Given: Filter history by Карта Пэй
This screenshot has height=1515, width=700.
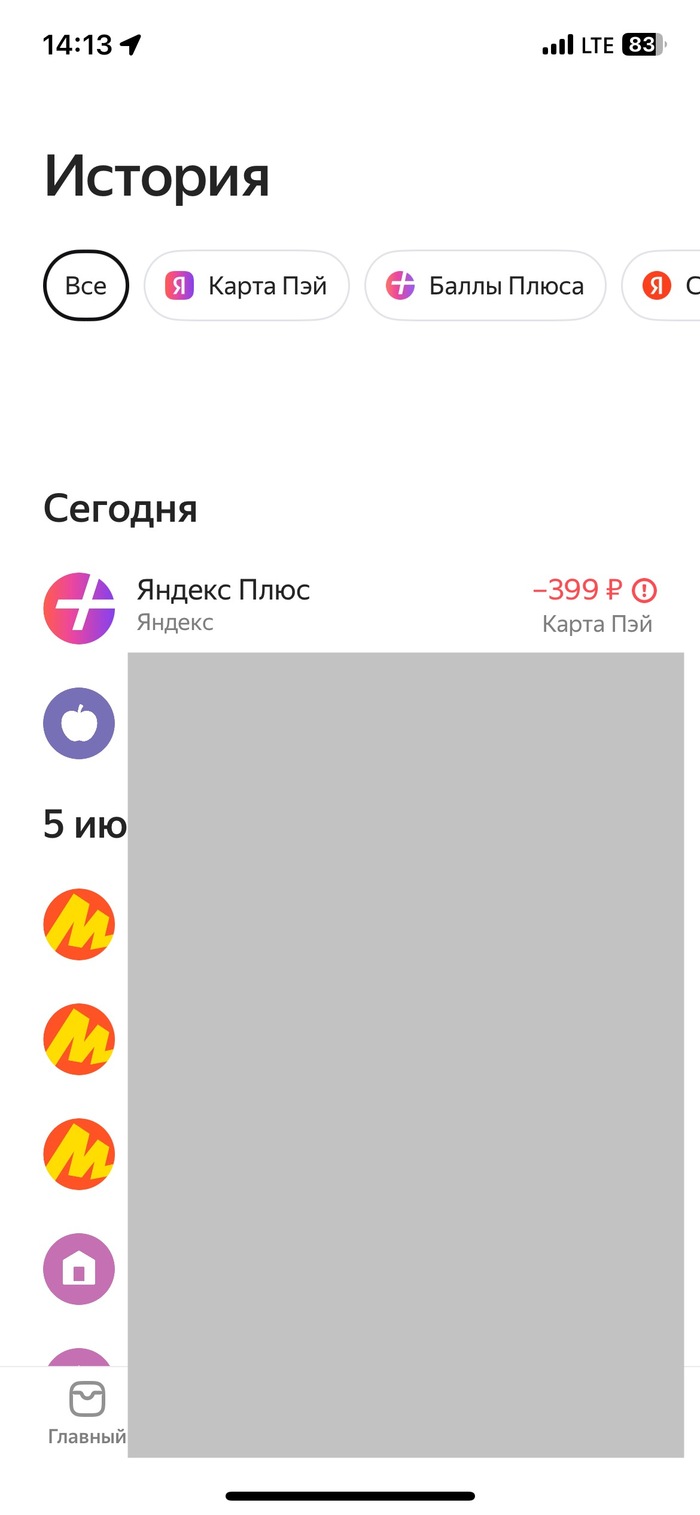Looking at the screenshot, I should point(248,286).
